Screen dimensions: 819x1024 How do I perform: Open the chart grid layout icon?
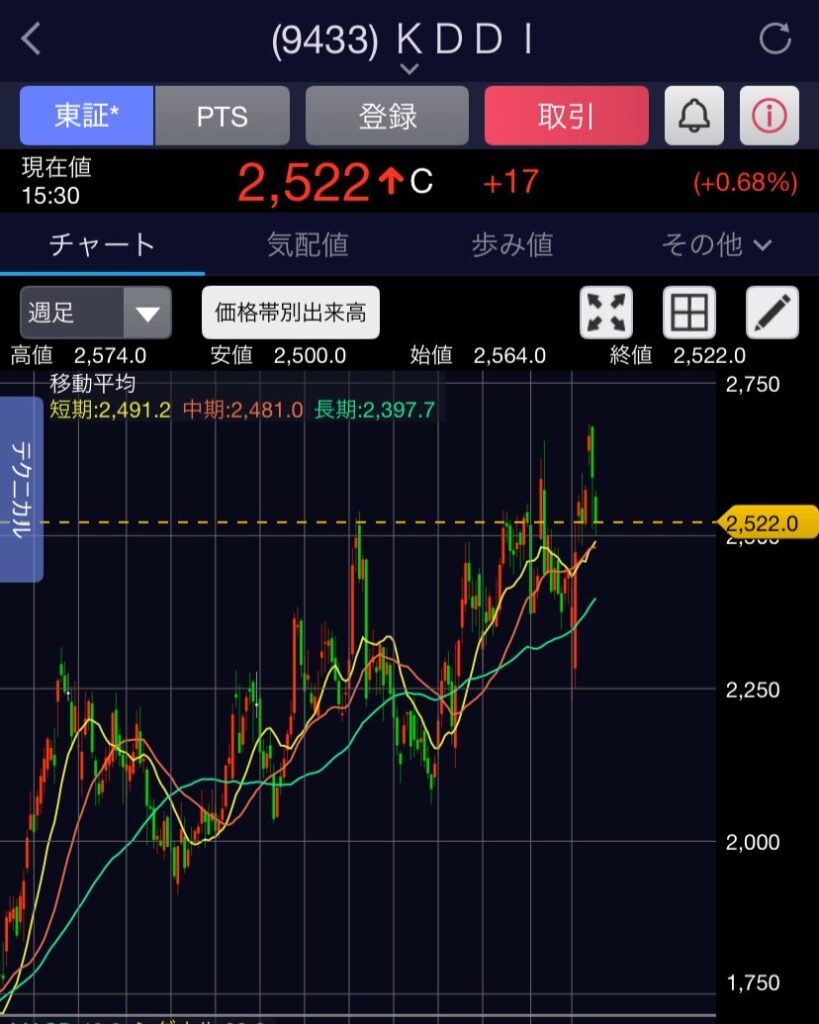coord(689,313)
